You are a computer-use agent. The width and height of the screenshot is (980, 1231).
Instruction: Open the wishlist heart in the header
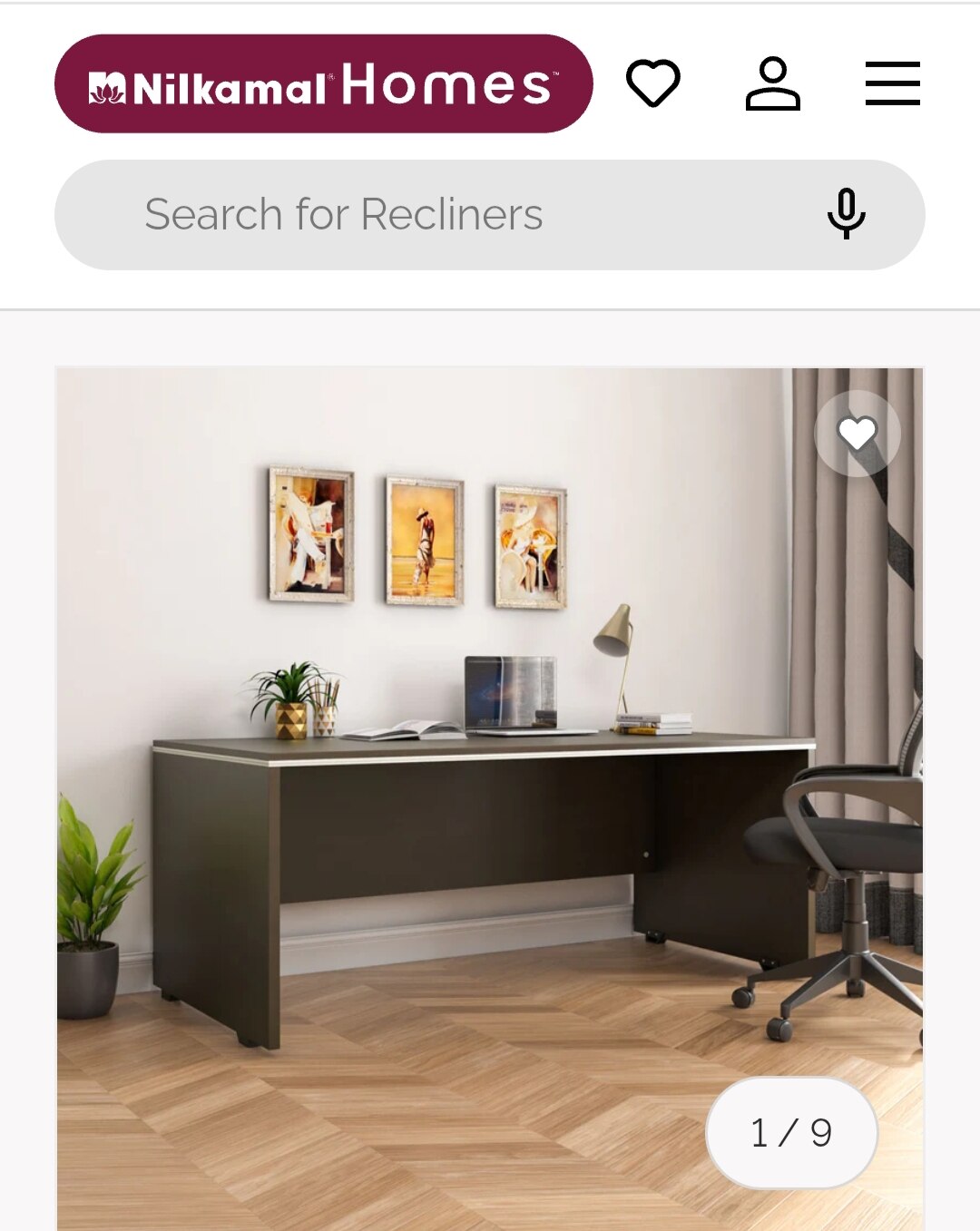coord(652,83)
